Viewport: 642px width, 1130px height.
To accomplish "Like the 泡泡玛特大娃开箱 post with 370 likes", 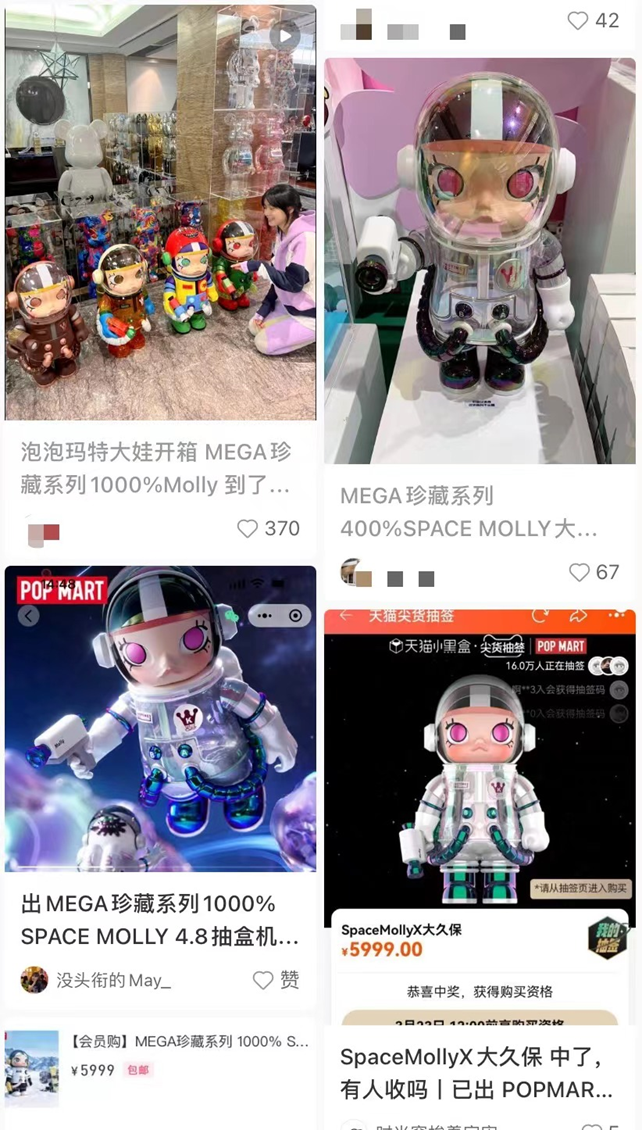I will pos(248,528).
